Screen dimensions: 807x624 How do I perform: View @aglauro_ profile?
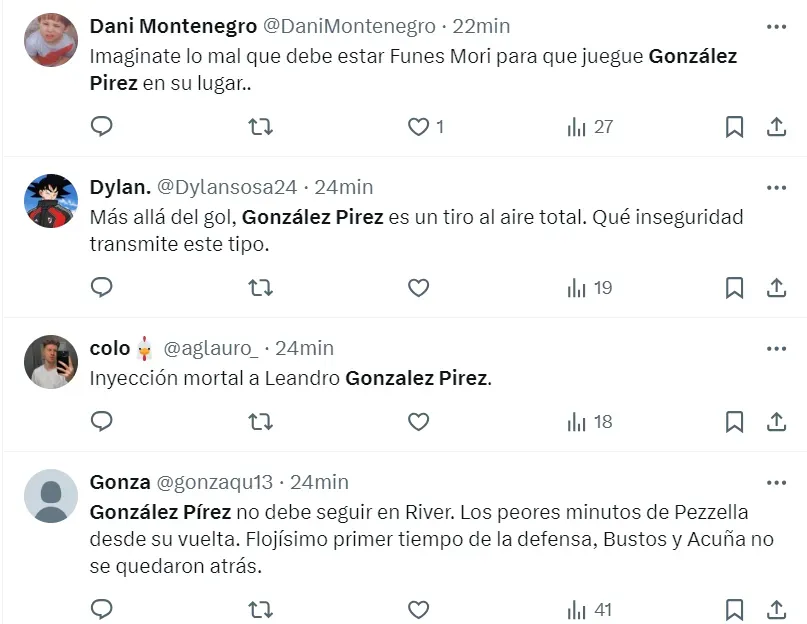pos(210,348)
